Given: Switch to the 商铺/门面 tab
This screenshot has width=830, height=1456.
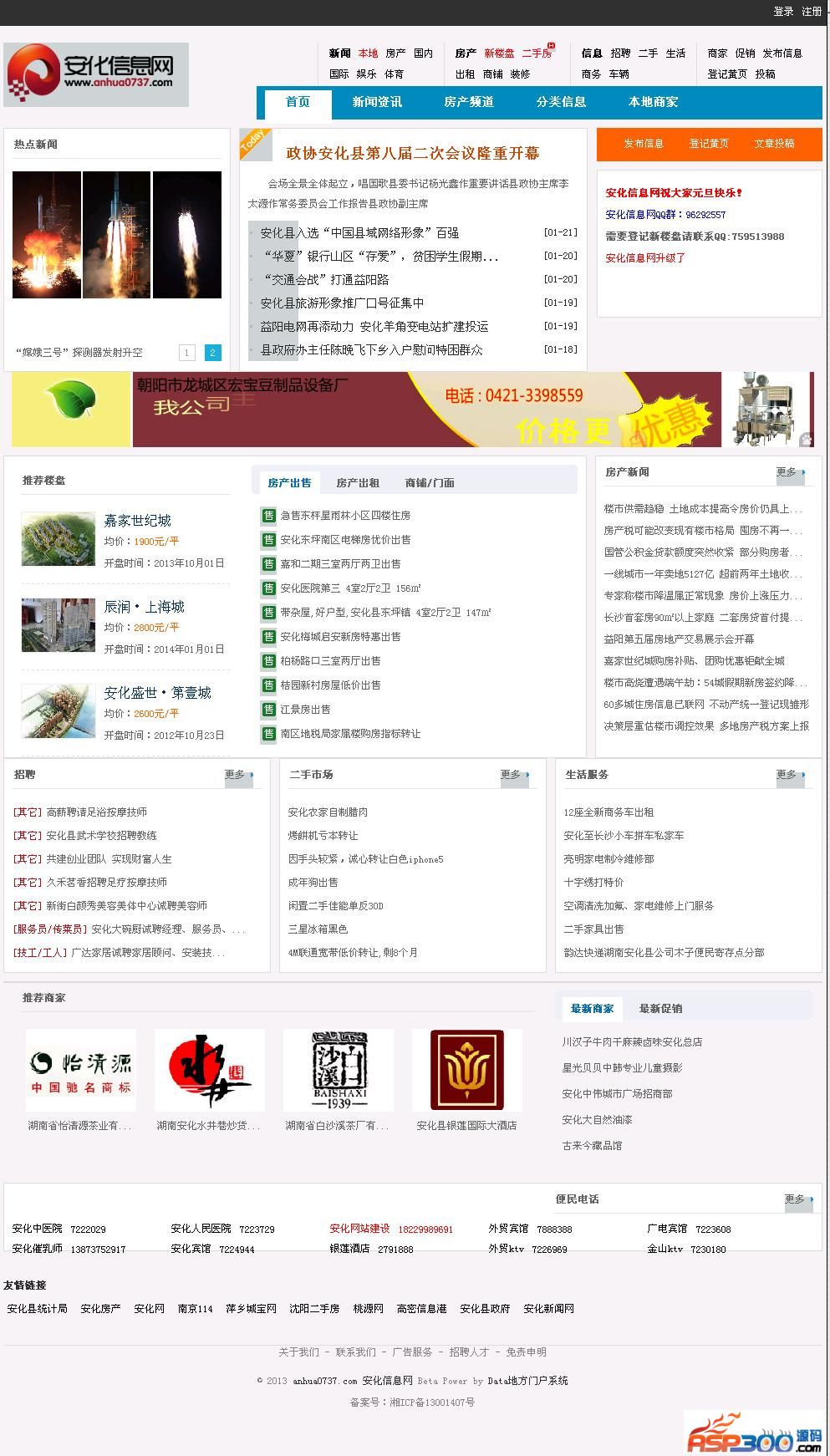Looking at the screenshot, I should pos(430,483).
